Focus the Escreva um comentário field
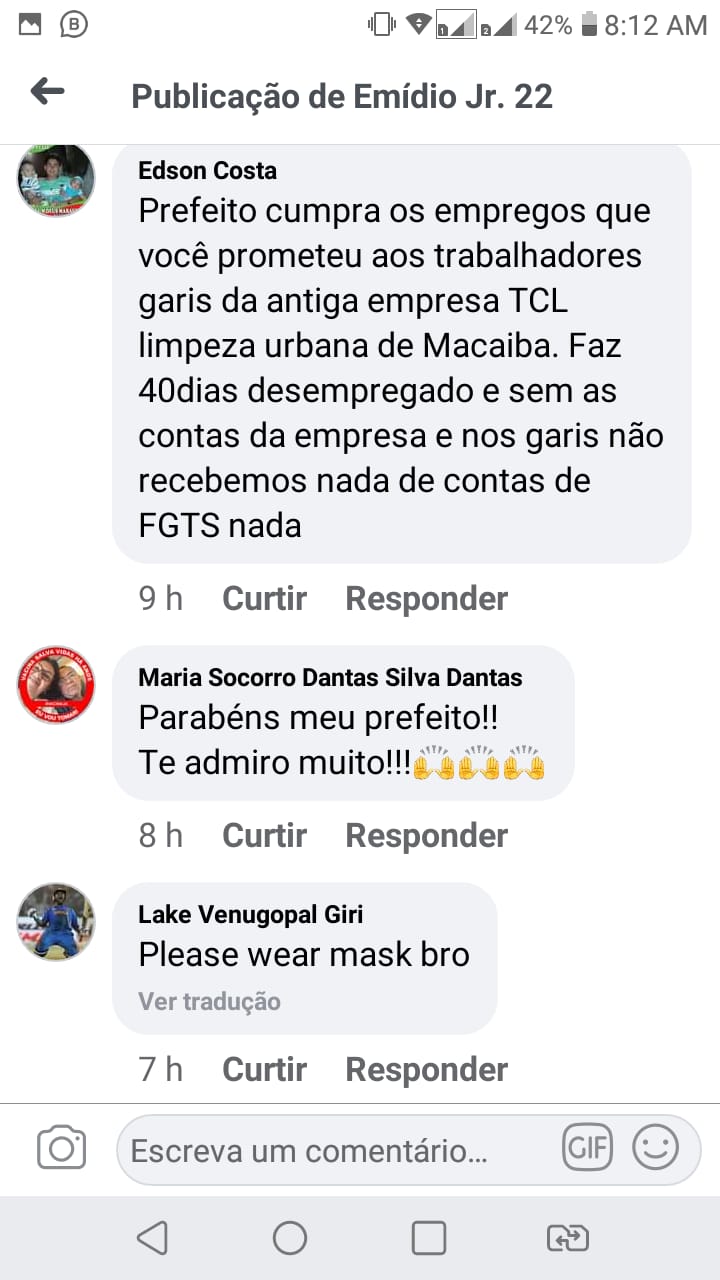Screen dimensions: 720x1280 (330, 1151)
